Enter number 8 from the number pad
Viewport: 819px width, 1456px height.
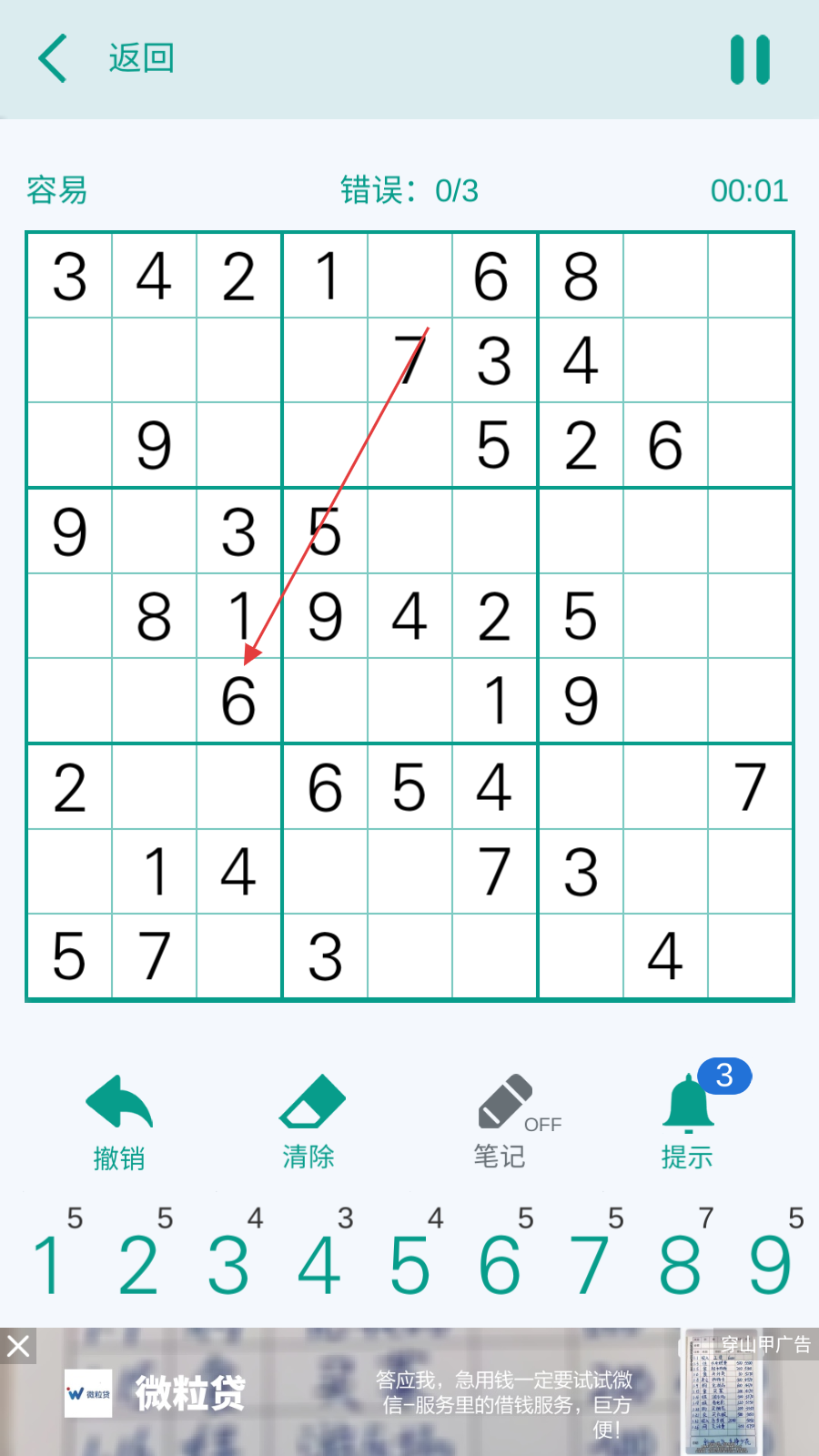coord(680,1265)
